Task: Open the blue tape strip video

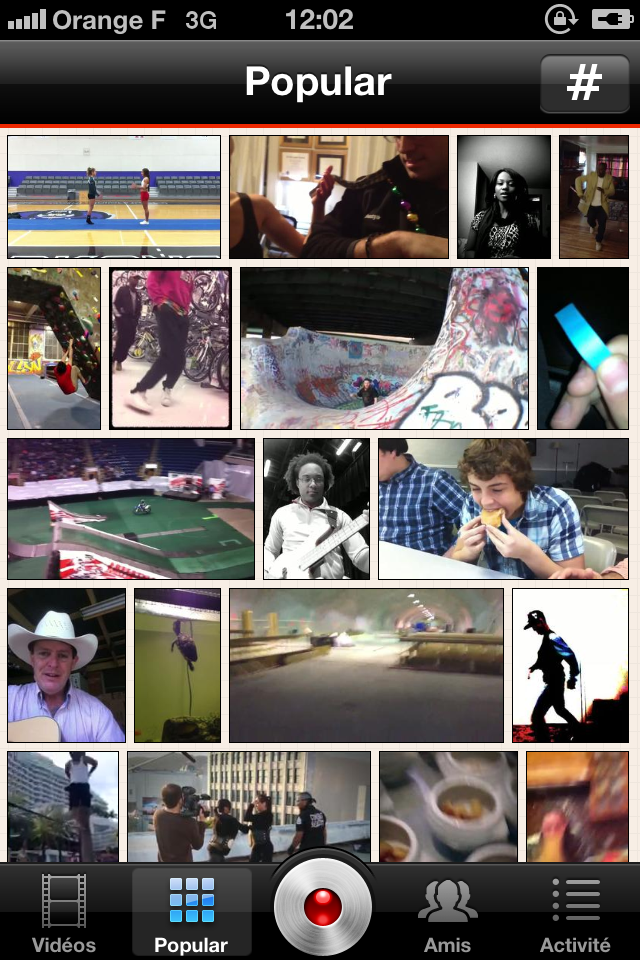Action: click(x=582, y=348)
